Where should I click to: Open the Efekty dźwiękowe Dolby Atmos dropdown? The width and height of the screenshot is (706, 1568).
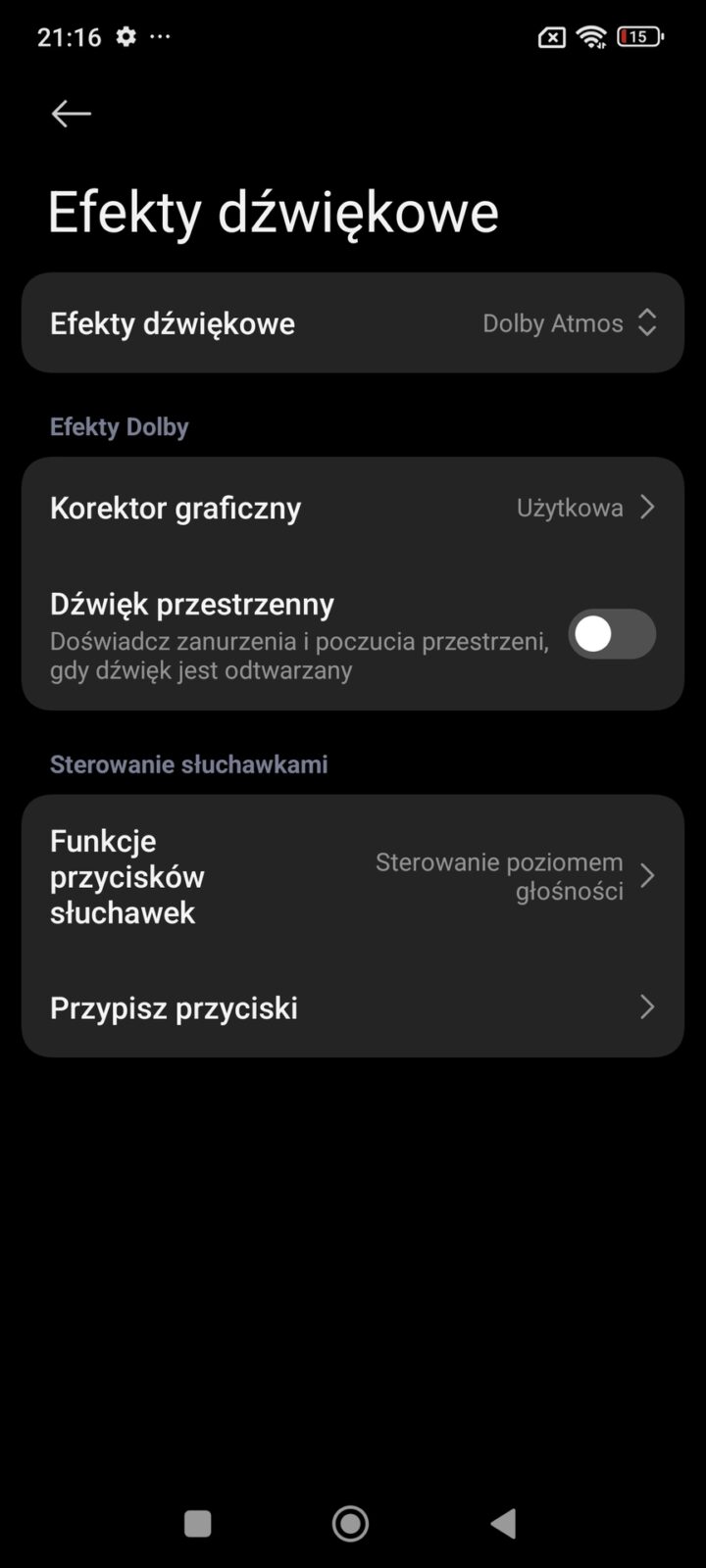point(569,323)
